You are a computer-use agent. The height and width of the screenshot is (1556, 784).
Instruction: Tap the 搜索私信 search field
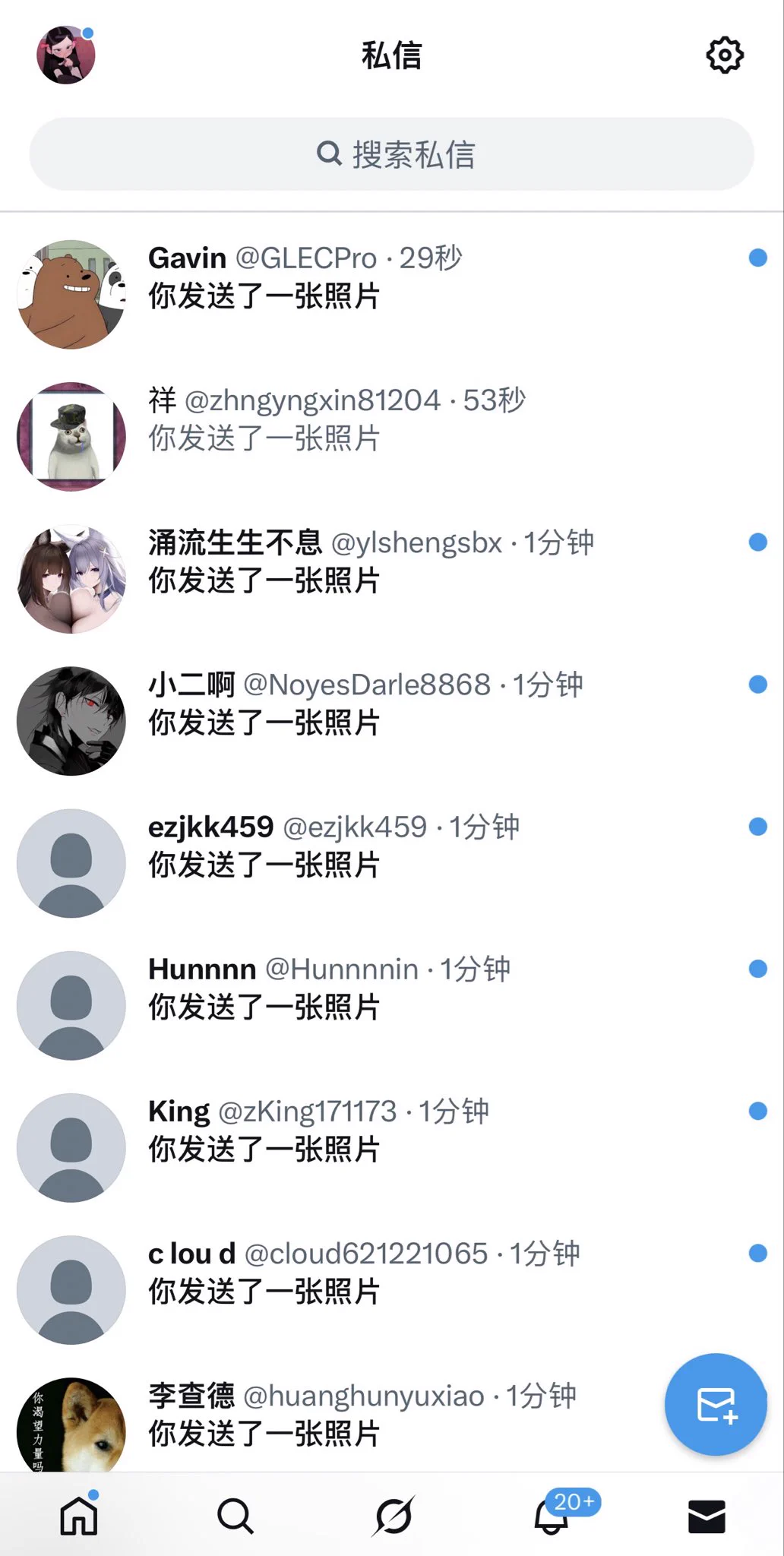pyautogui.click(x=392, y=154)
